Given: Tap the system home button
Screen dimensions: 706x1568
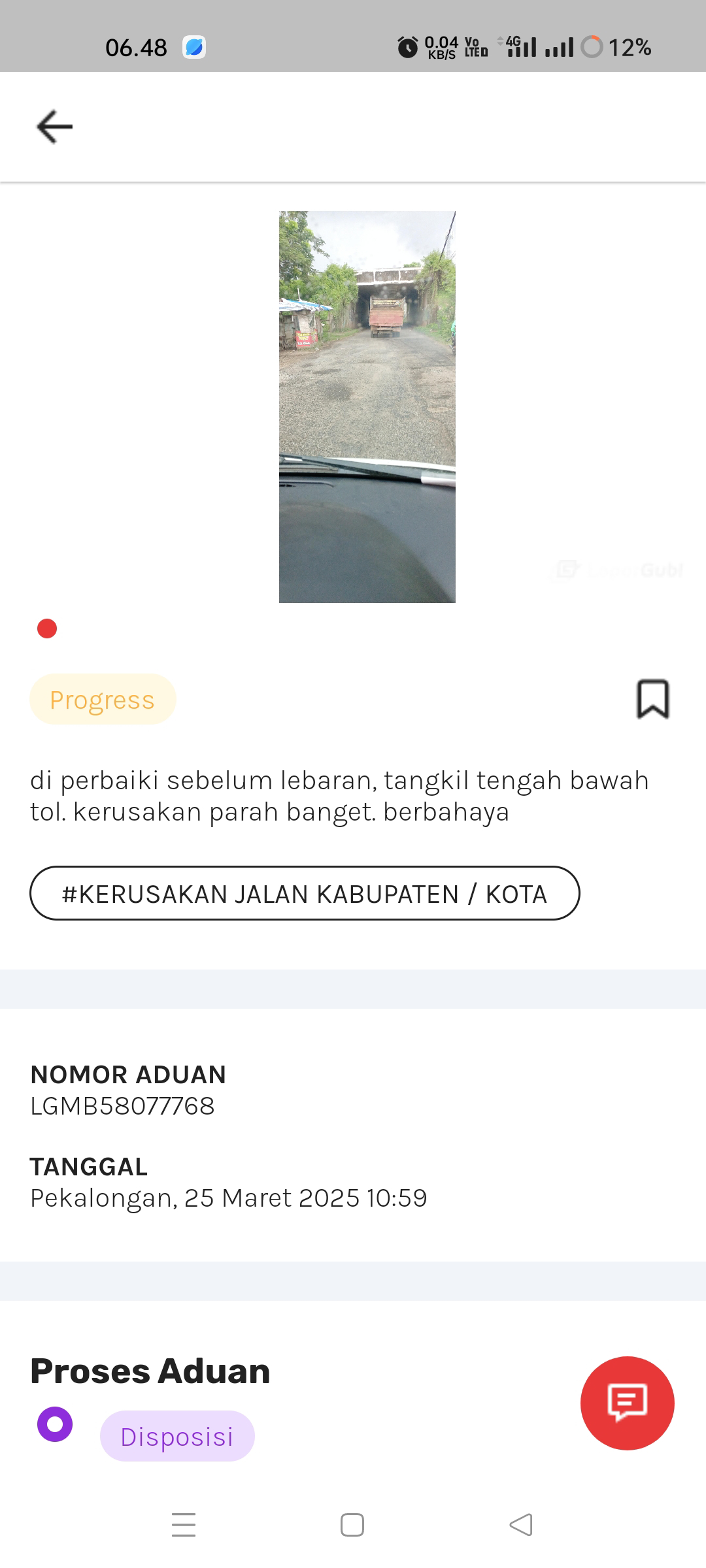Looking at the screenshot, I should pyautogui.click(x=352, y=1525).
